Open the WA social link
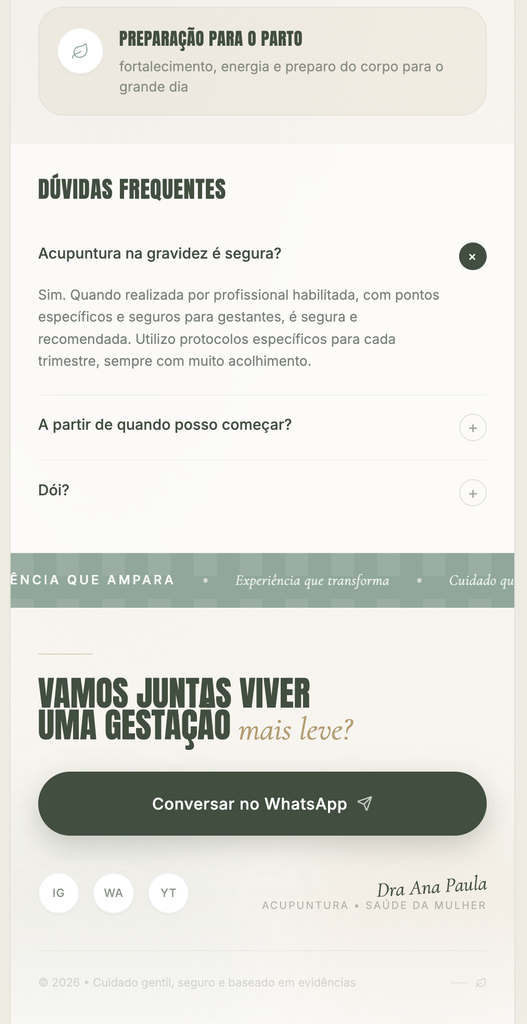 [114, 893]
